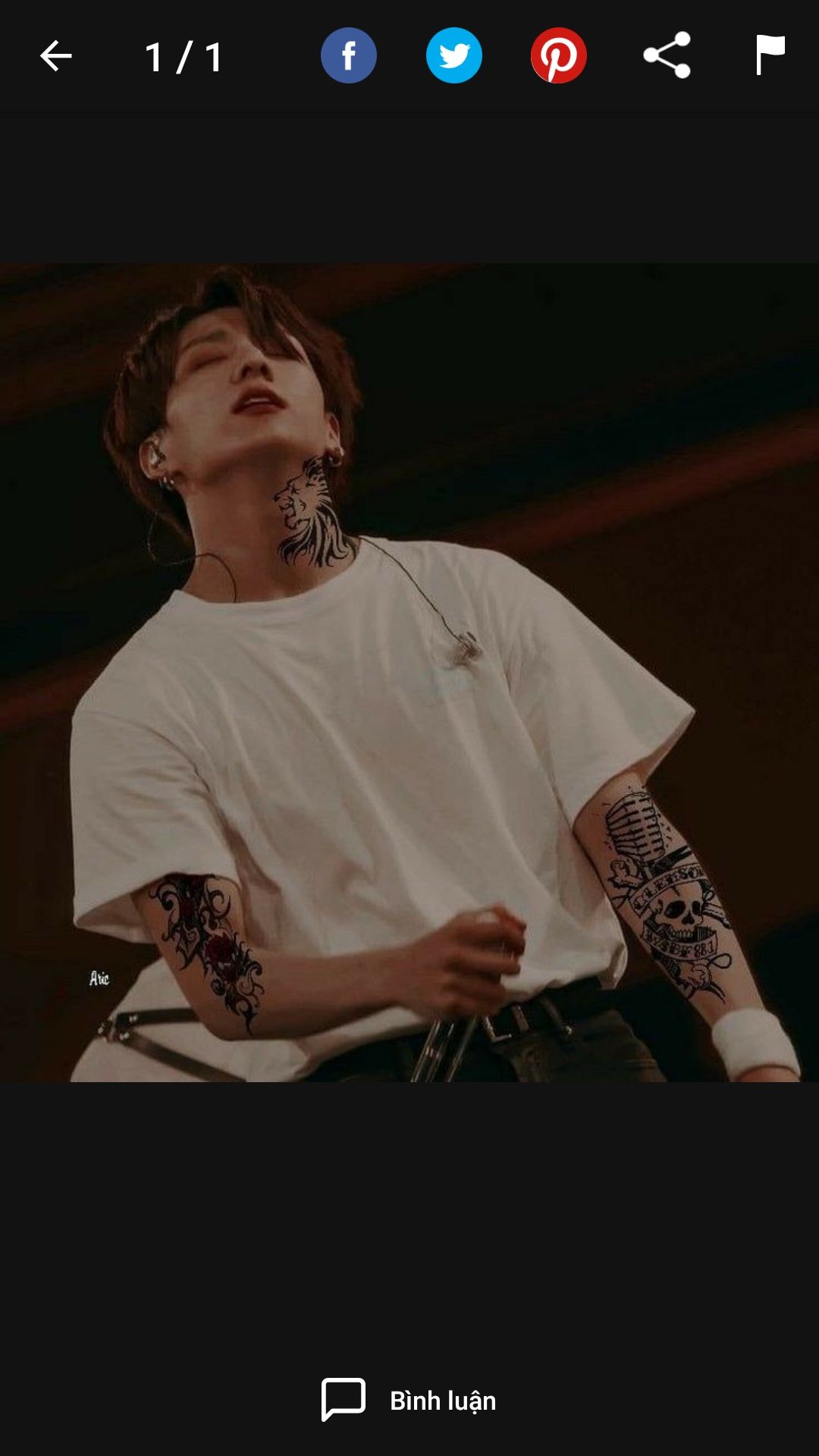Screen dimensions: 819x1456
Task: Report the image with the flag icon
Action: [x=770, y=55]
